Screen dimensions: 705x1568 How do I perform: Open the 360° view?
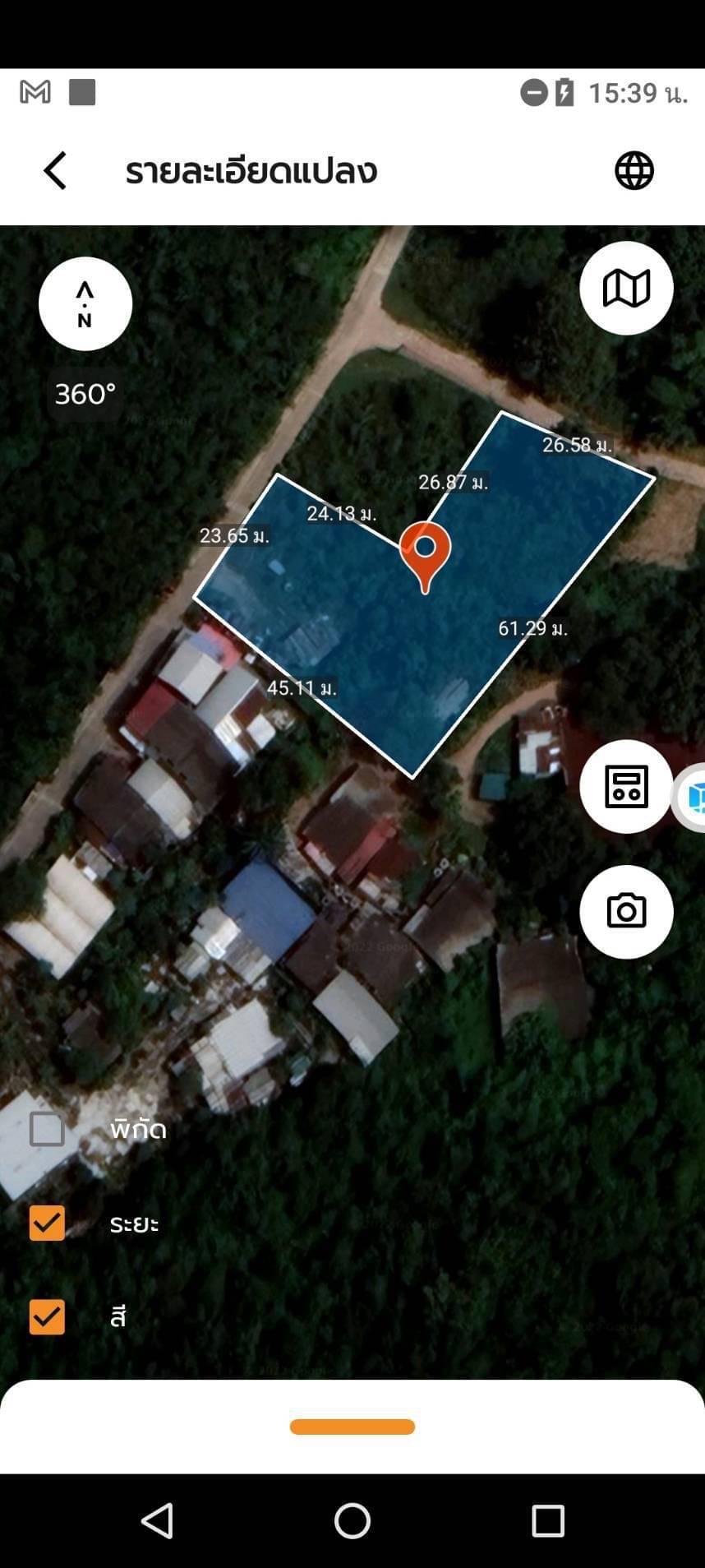[x=85, y=395]
